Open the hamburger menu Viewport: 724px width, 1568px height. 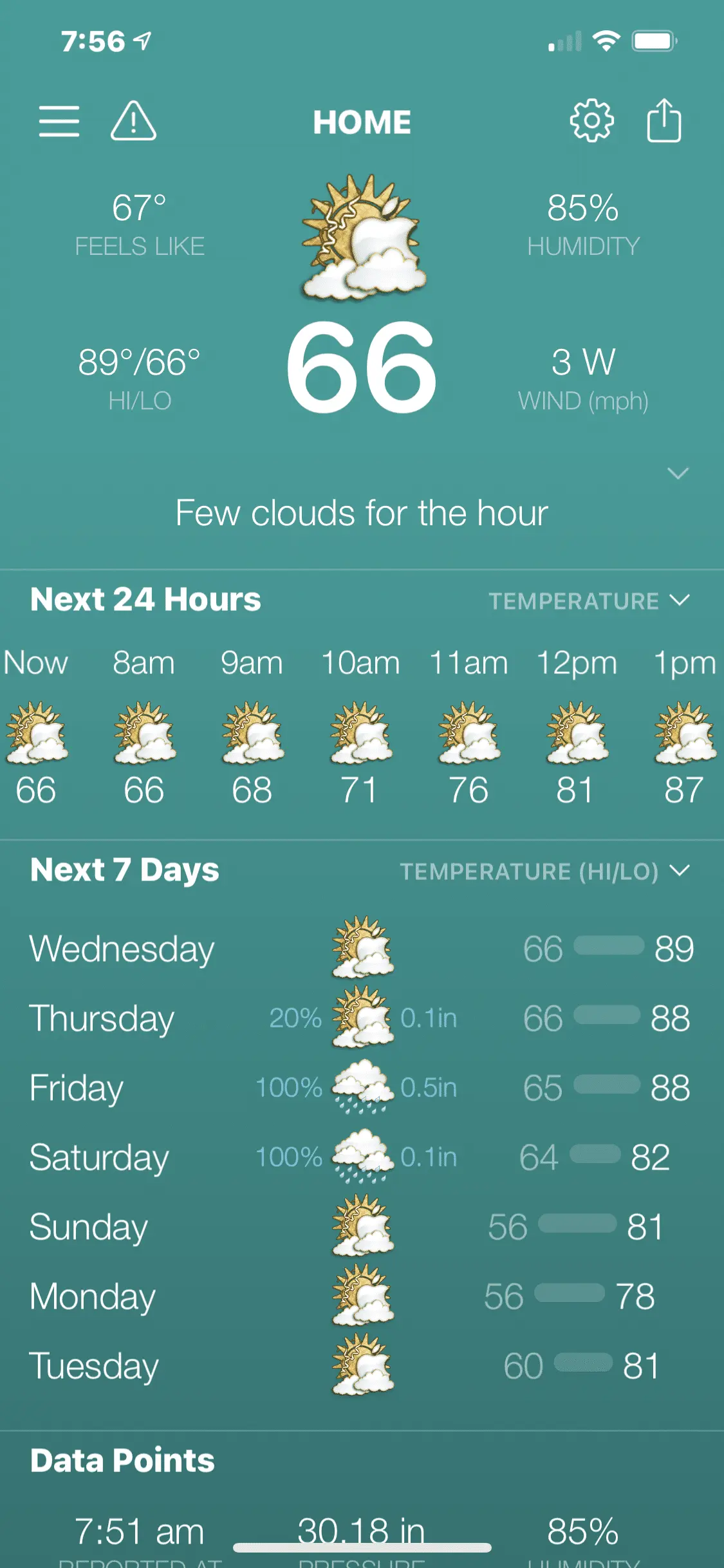[x=59, y=121]
